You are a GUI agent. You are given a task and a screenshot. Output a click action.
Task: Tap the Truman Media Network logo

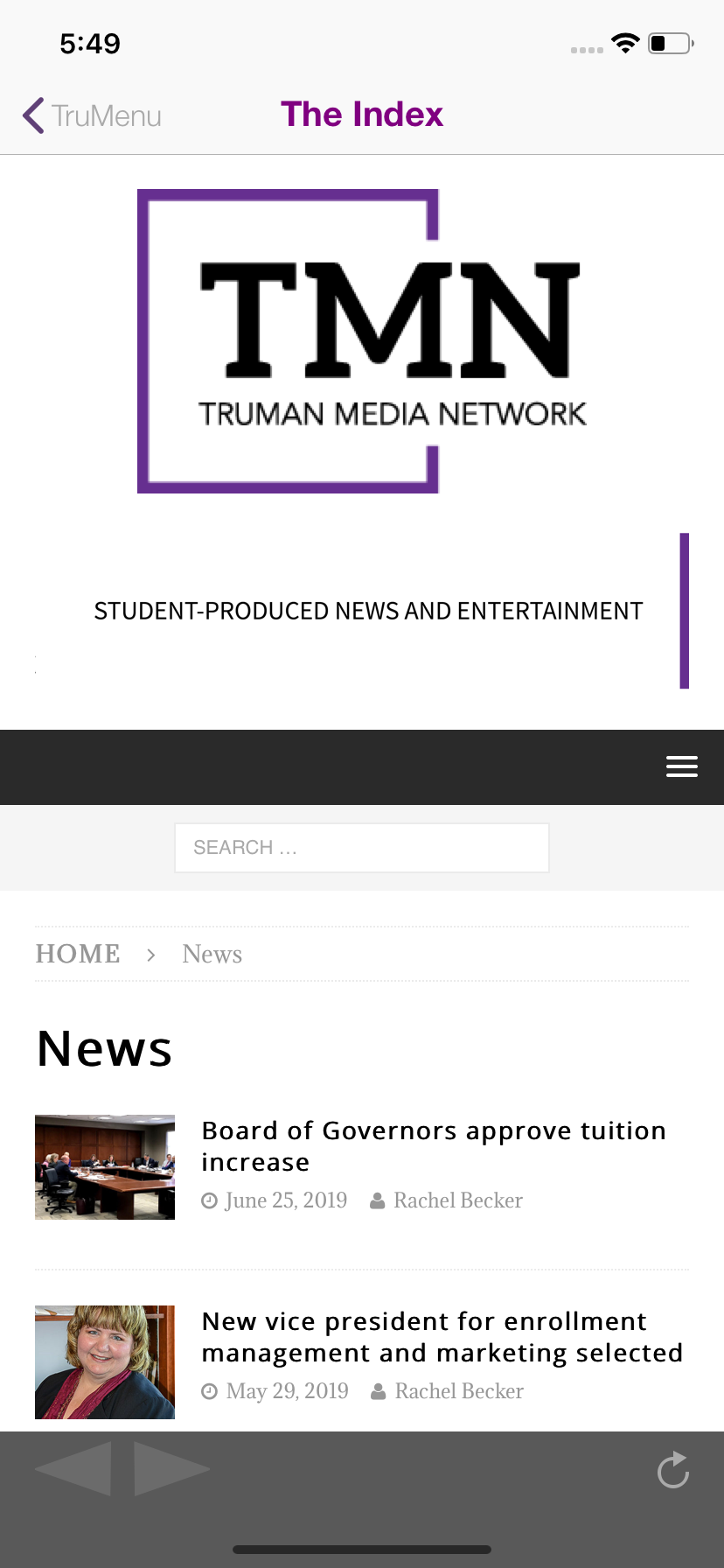(362, 341)
